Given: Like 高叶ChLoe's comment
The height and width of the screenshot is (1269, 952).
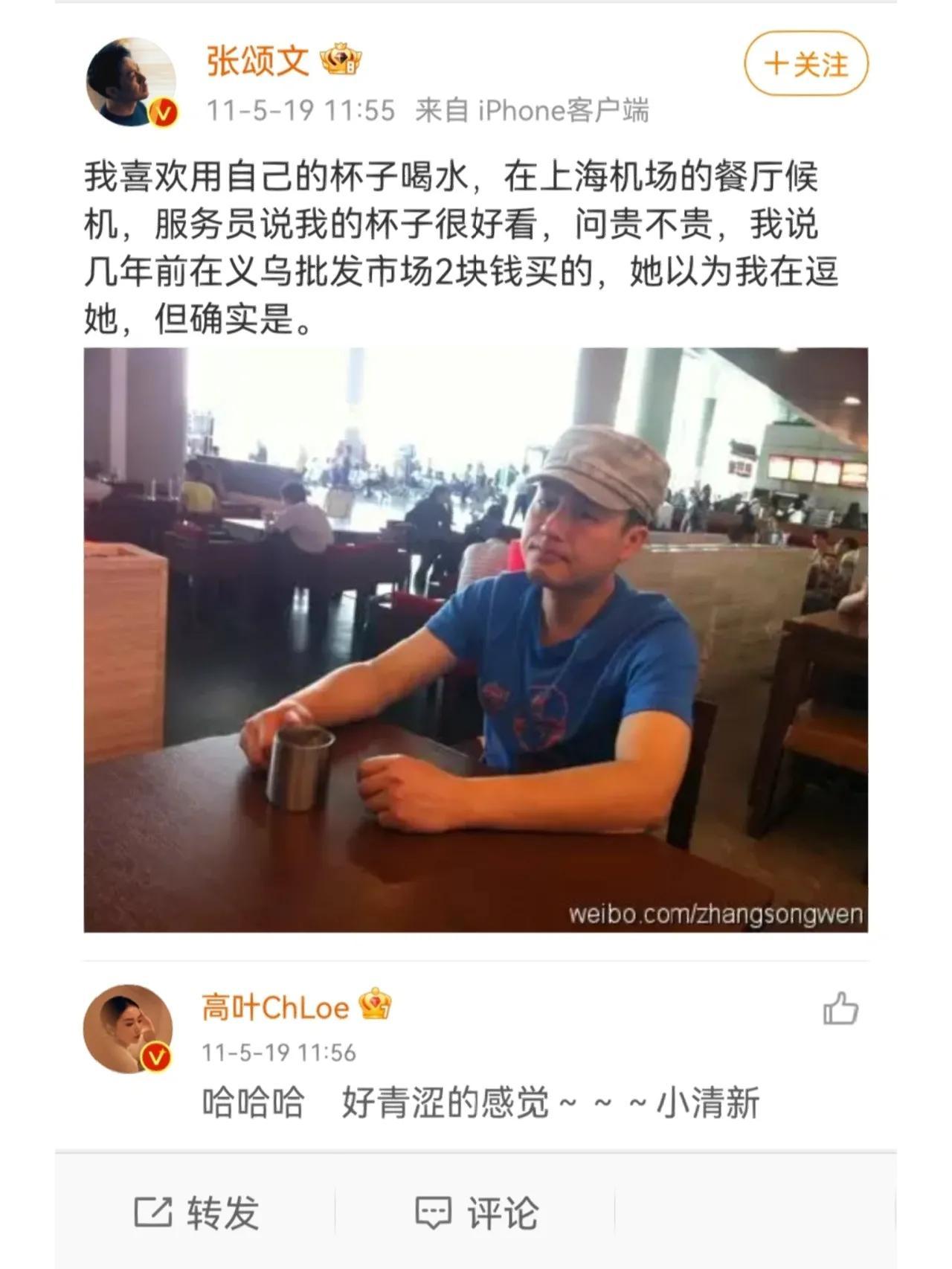Looking at the screenshot, I should (840, 1009).
